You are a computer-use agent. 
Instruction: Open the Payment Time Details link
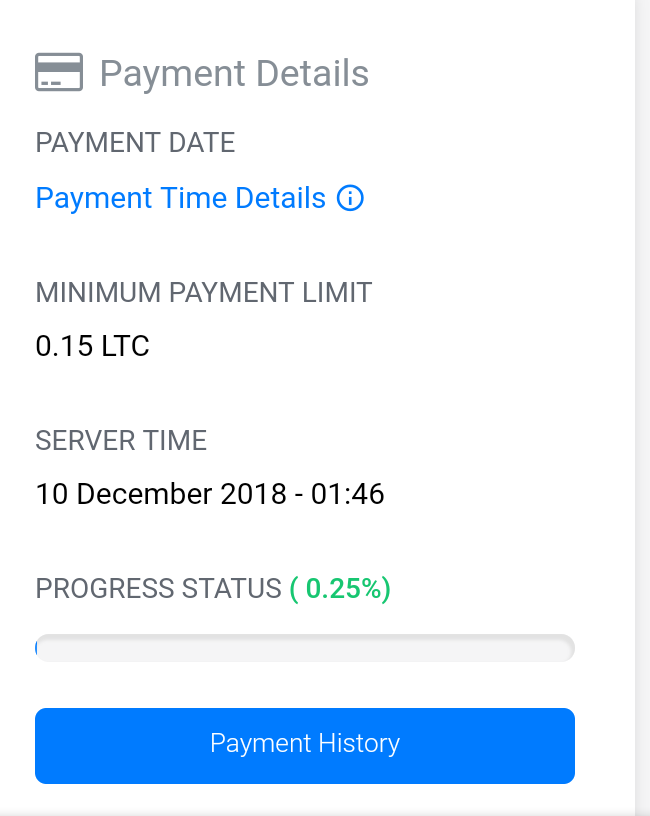(x=181, y=198)
